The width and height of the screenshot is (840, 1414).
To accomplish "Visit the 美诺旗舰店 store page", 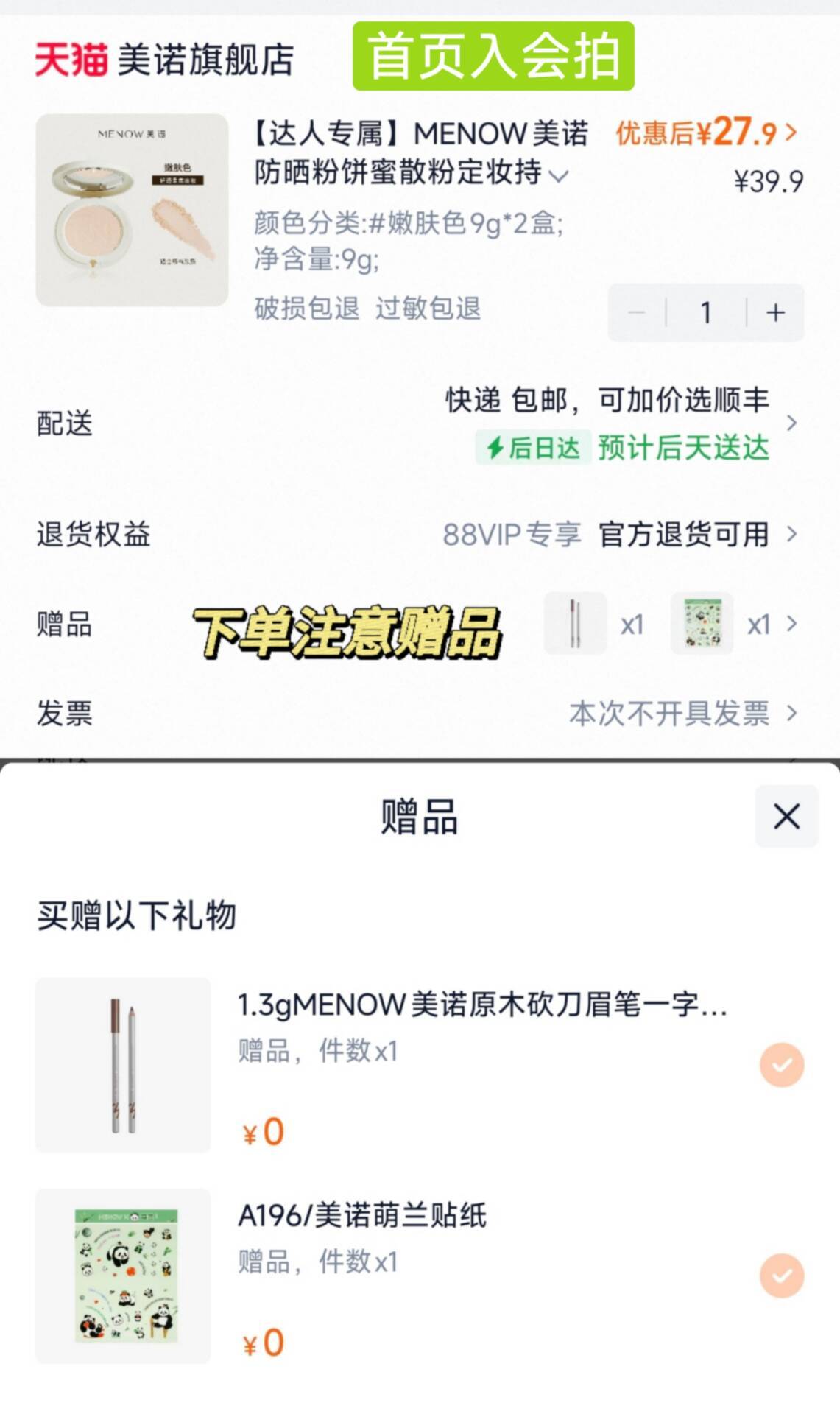I will coord(165,60).
